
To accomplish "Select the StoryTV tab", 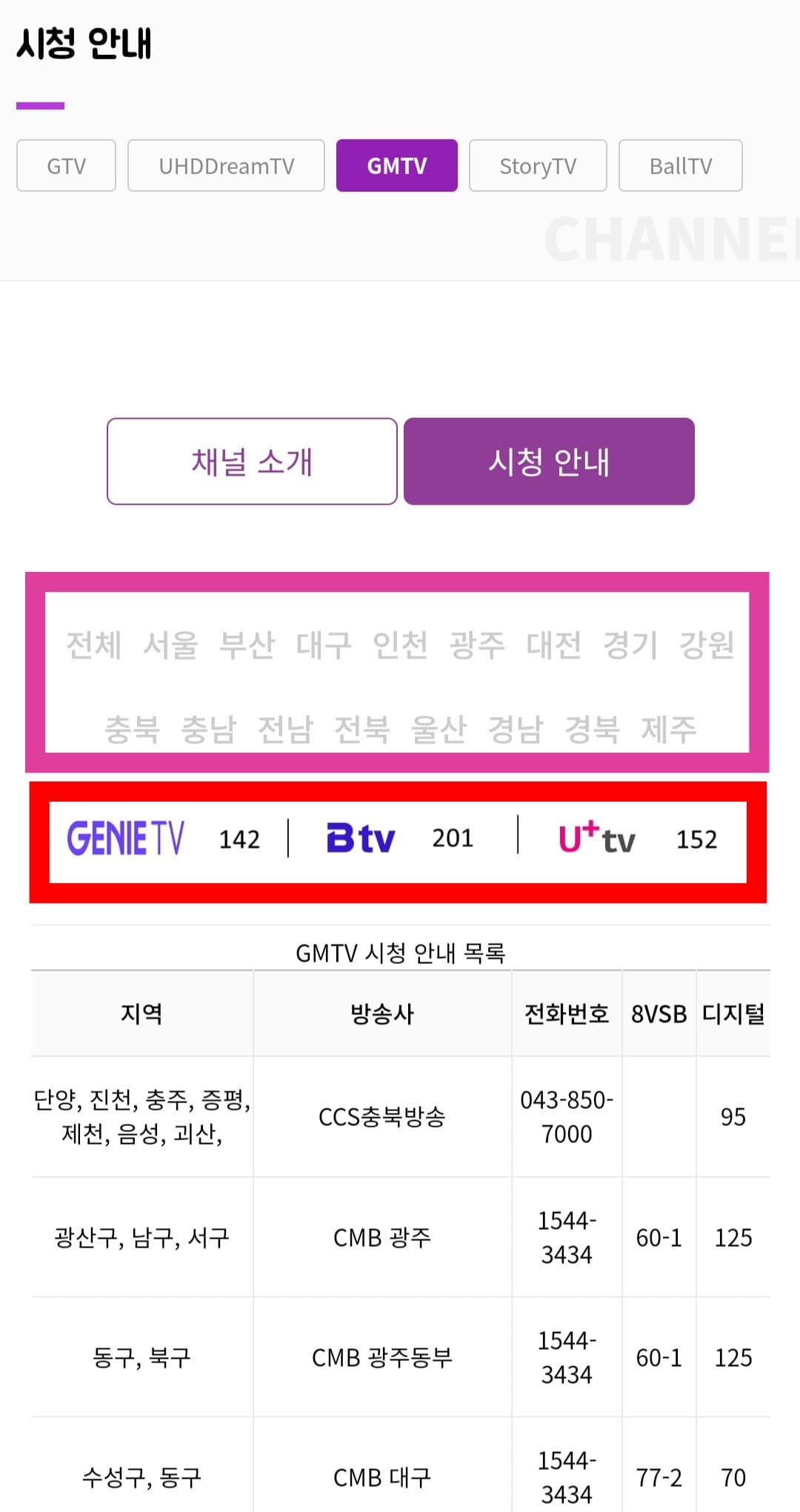I will 538,165.
